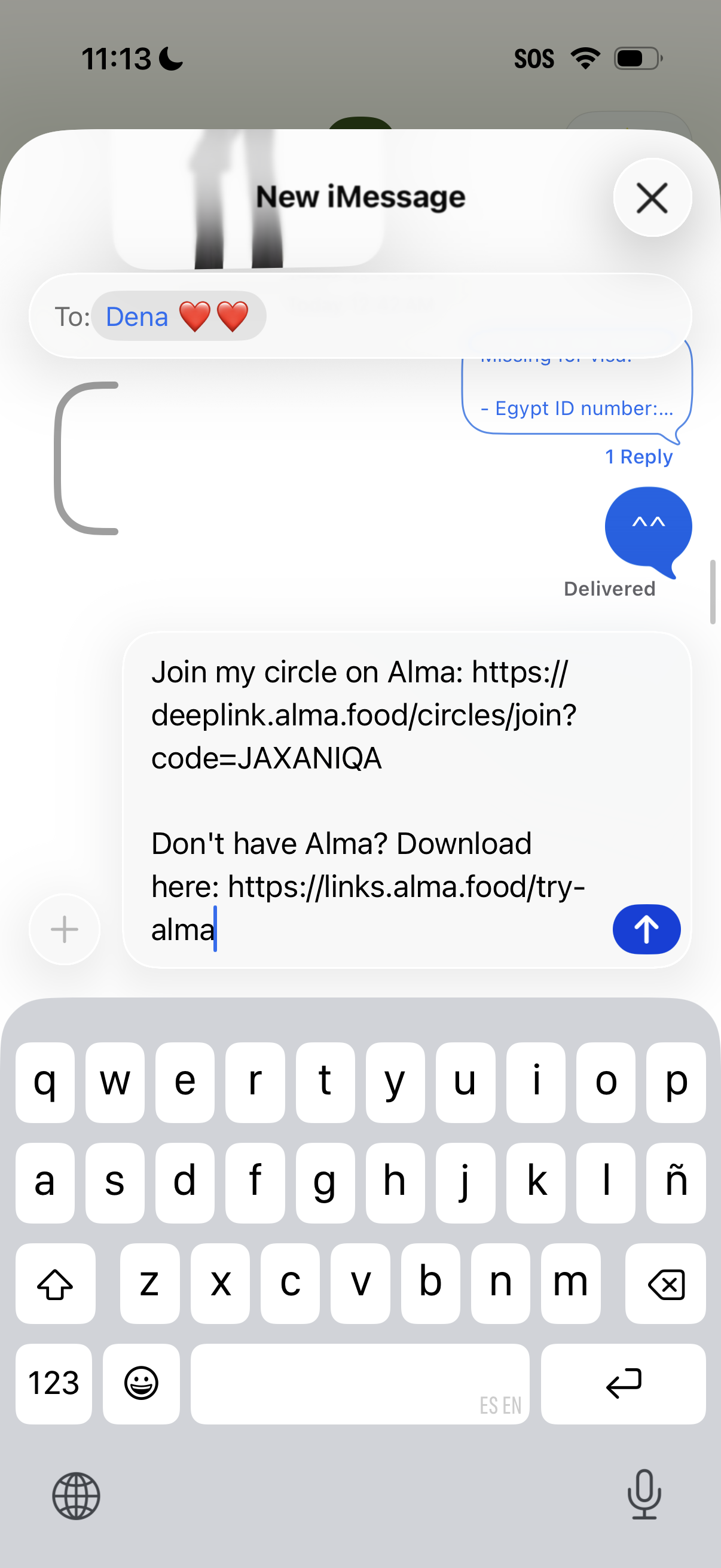Switch keyboards using the globe icon
721x1568 pixels.
pos(77,1497)
